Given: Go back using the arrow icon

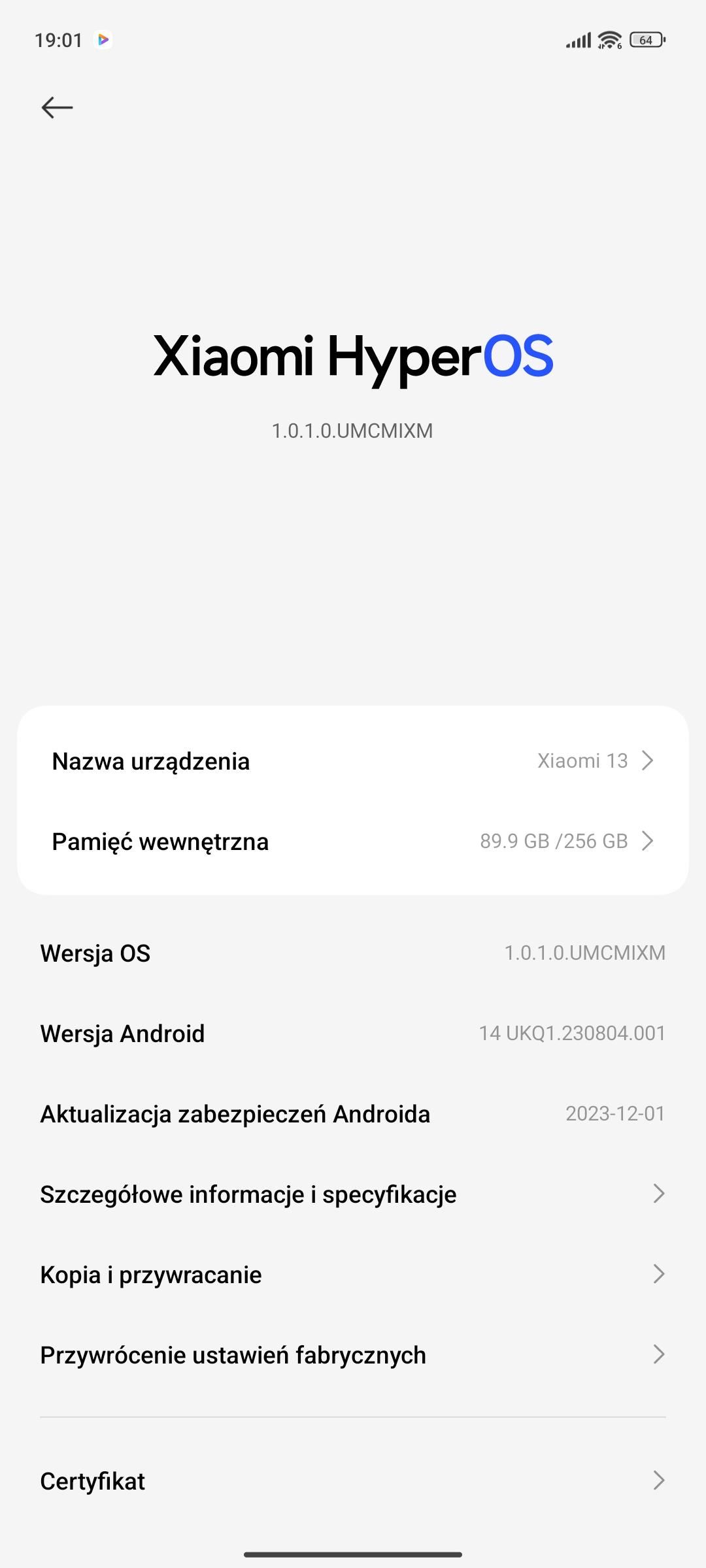Looking at the screenshot, I should tap(57, 107).
